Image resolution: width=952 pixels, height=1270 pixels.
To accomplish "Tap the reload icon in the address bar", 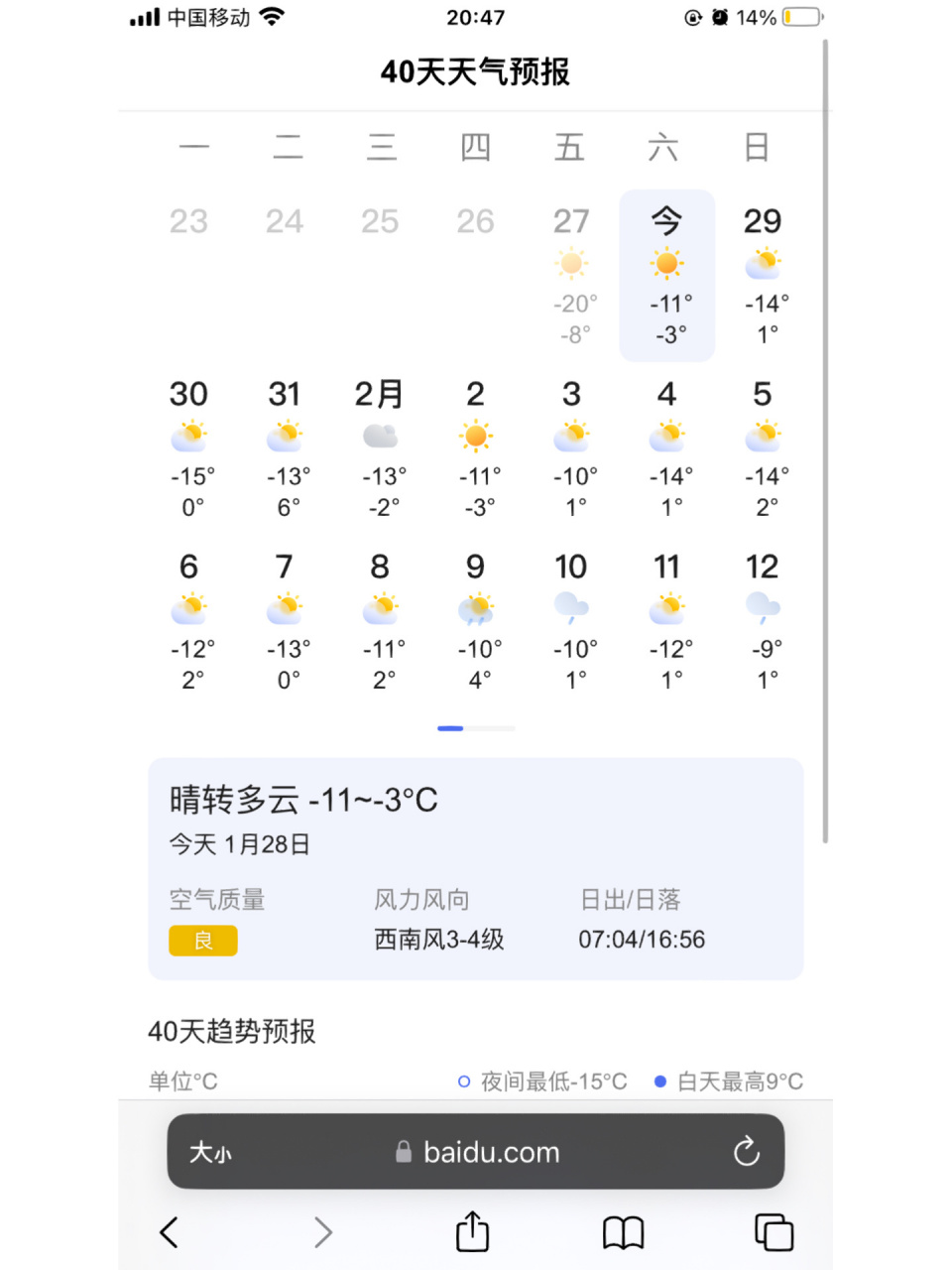I will coord(746,1151).
